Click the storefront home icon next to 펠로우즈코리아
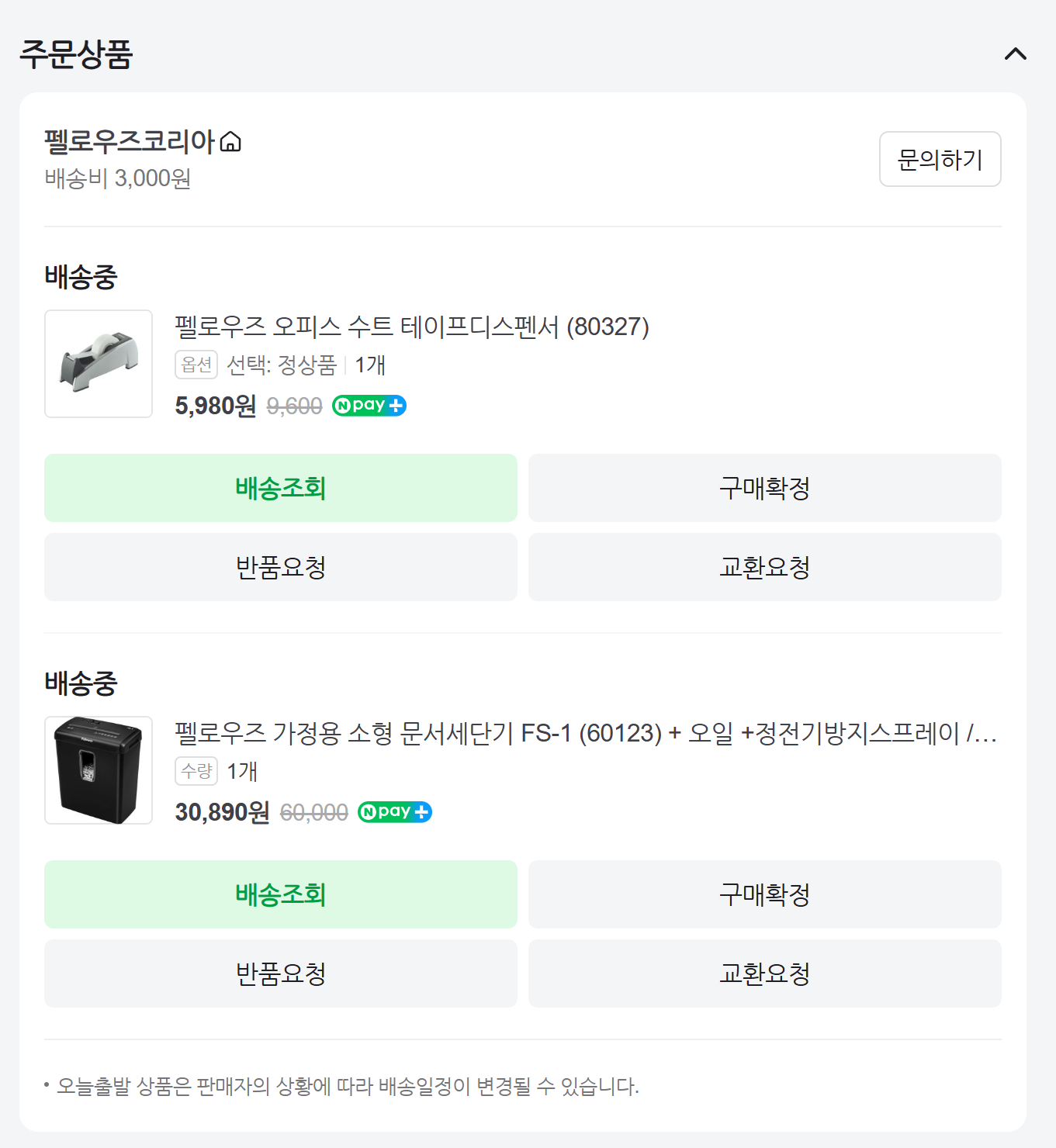 (x=232, y=142)
